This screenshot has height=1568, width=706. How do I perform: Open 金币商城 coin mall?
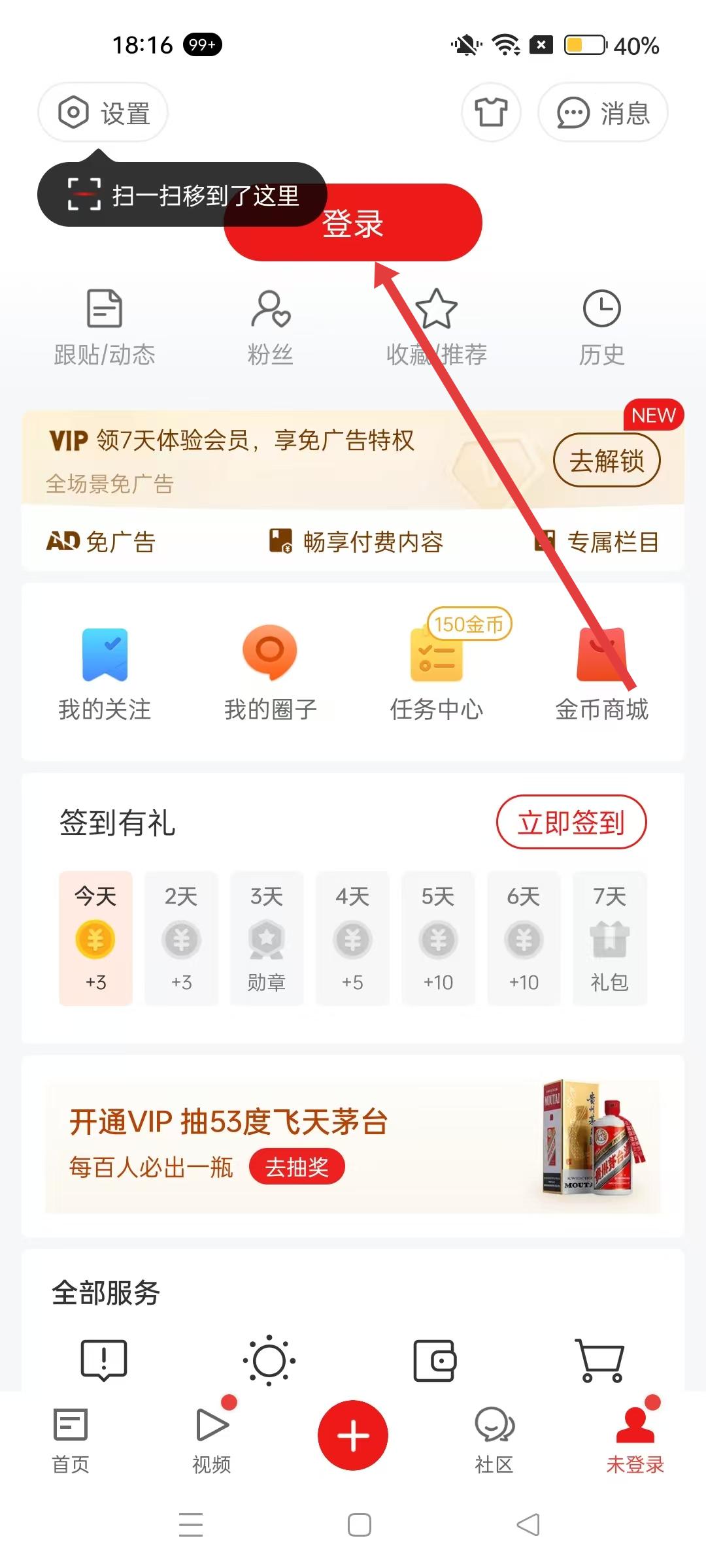click(601, 673)
